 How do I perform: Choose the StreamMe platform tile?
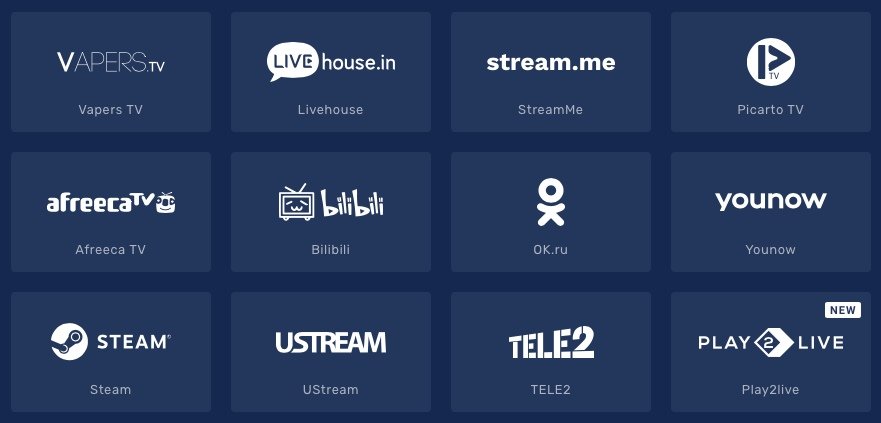click(x=551, y=72)
